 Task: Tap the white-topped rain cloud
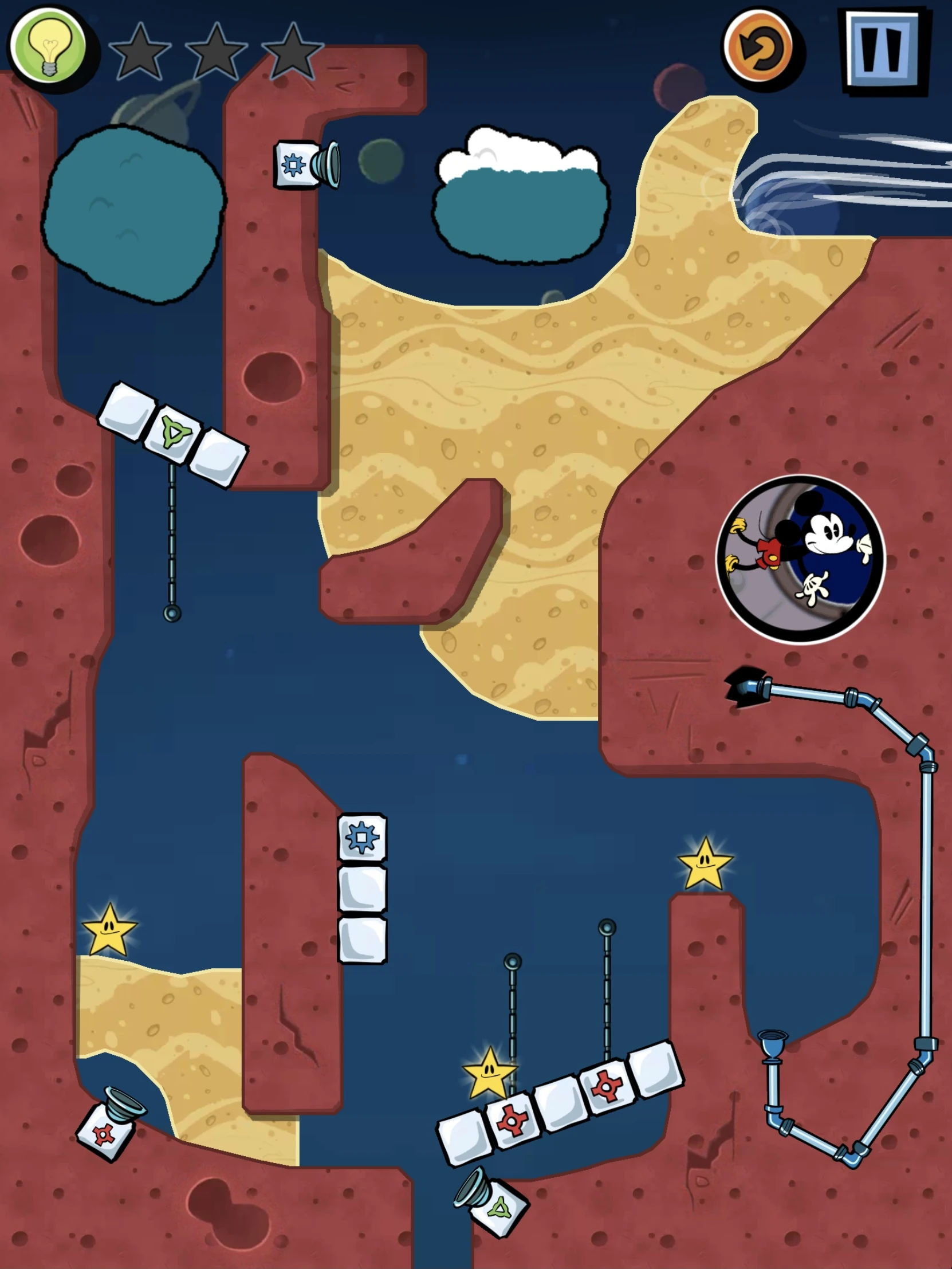[521, 198]
